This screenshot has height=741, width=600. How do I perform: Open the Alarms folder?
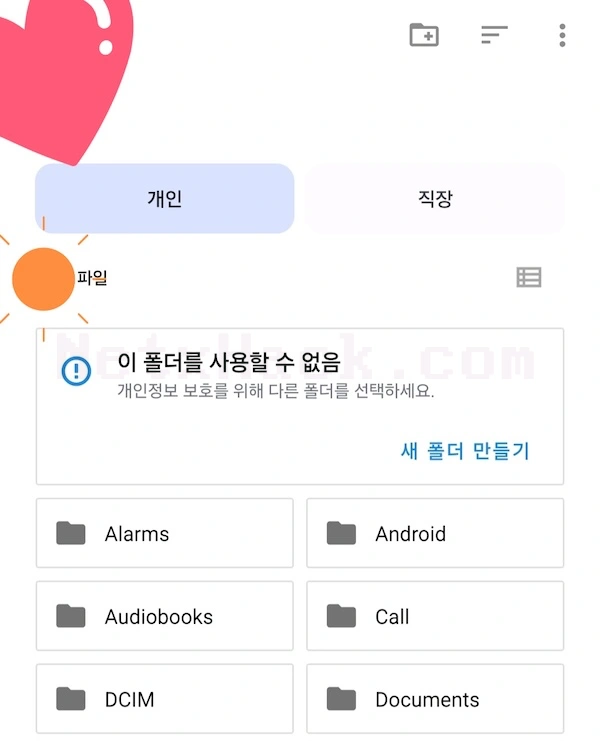tap(165, 533)
